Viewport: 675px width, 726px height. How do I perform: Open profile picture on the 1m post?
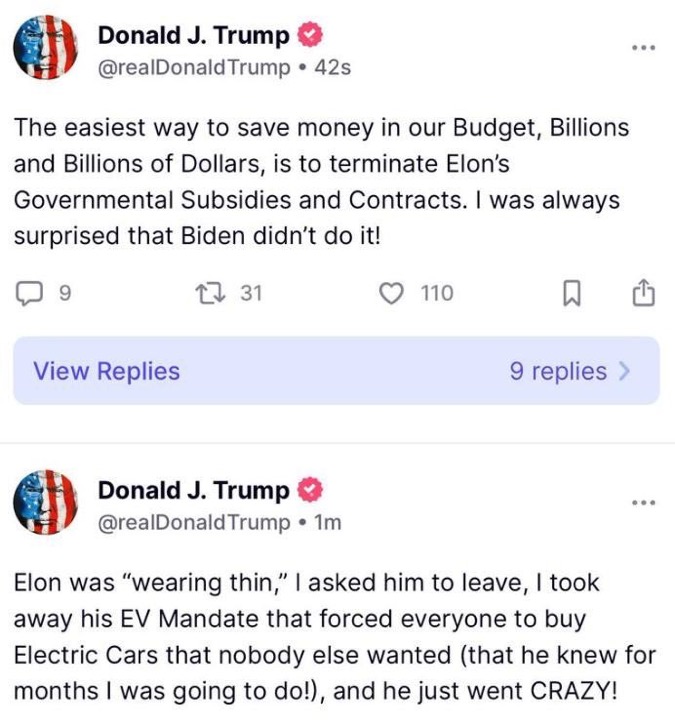click(45, 503)
